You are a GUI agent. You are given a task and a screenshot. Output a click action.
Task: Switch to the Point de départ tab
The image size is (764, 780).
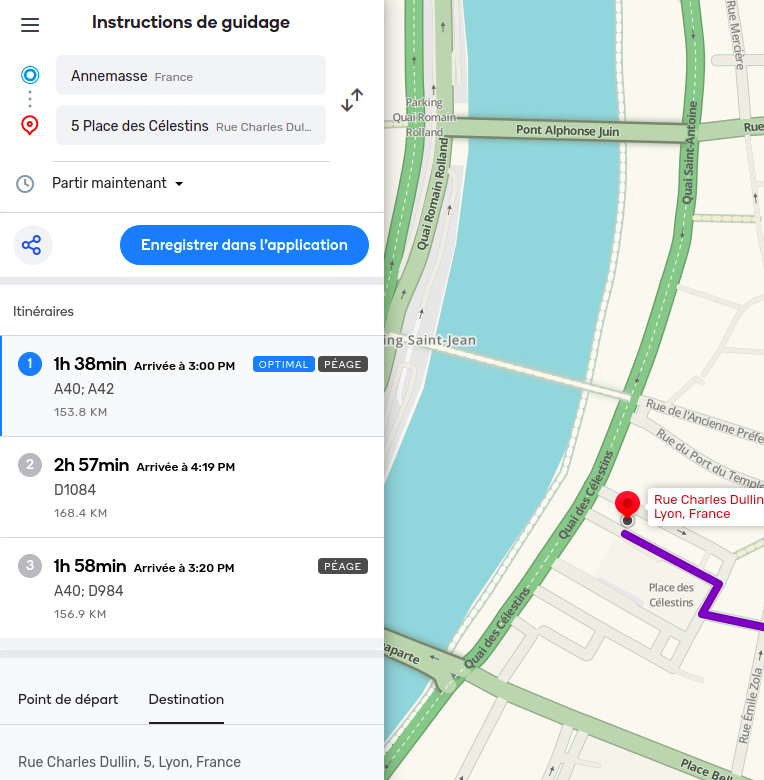pos(68,699)
